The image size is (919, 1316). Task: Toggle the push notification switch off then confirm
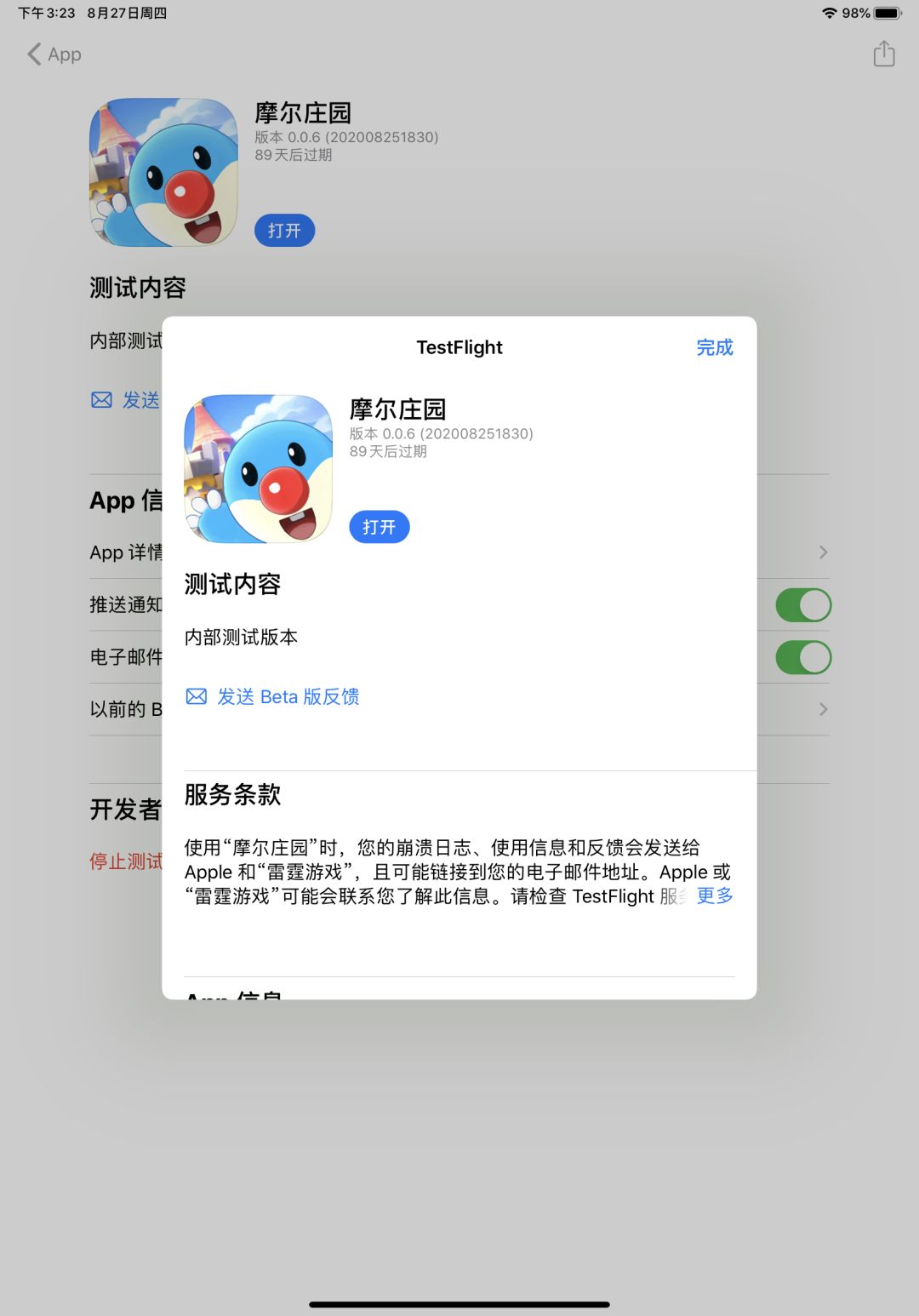[x=802, y=604]
